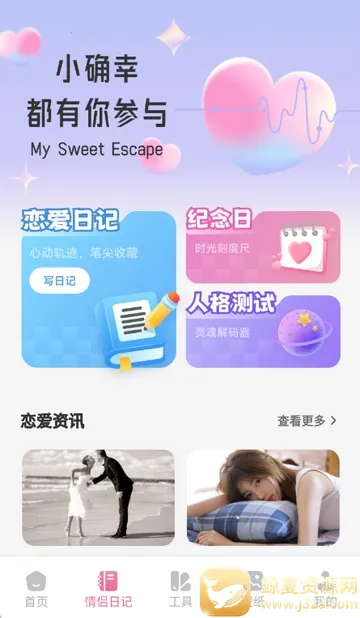Open the 恋爱日记 love diary card

(99, 289)
